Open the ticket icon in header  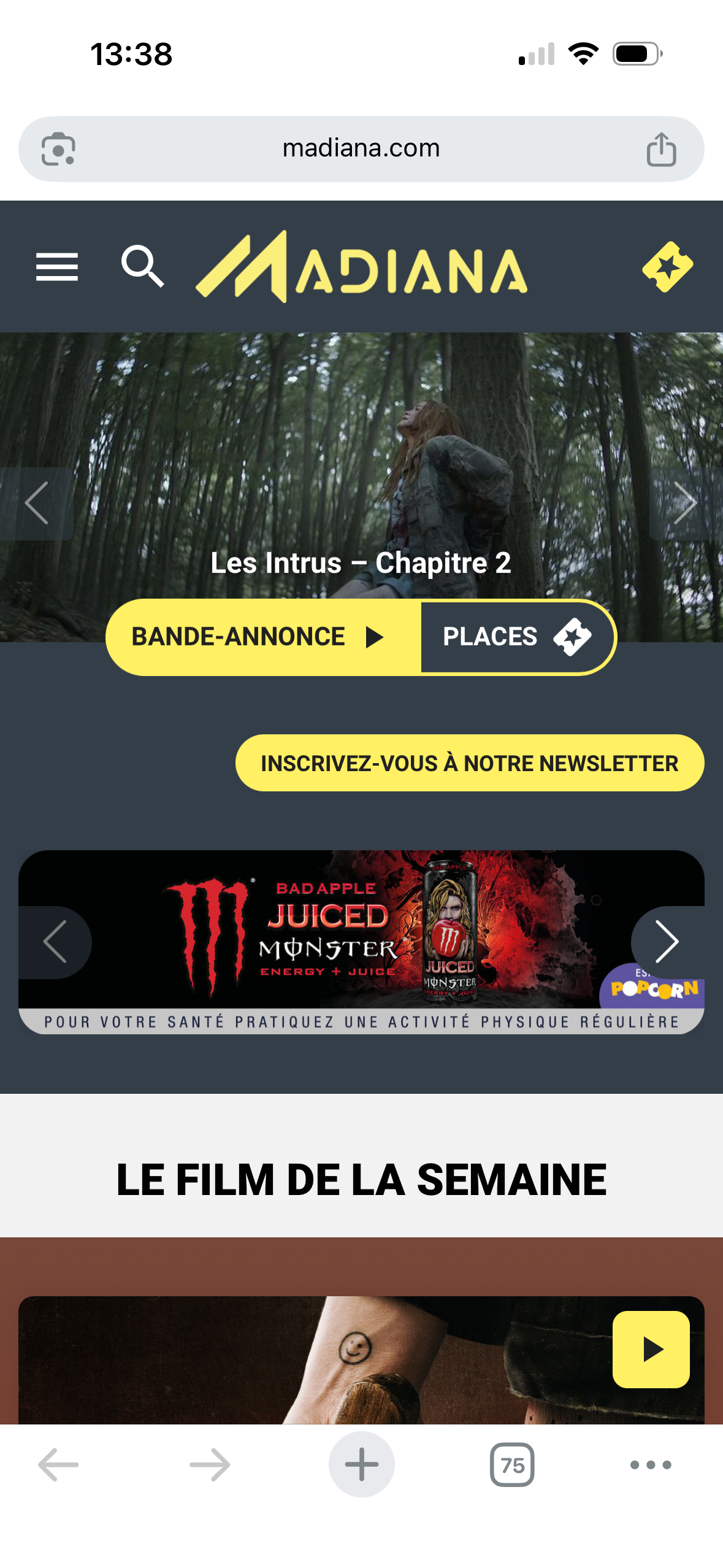(667, 267)
